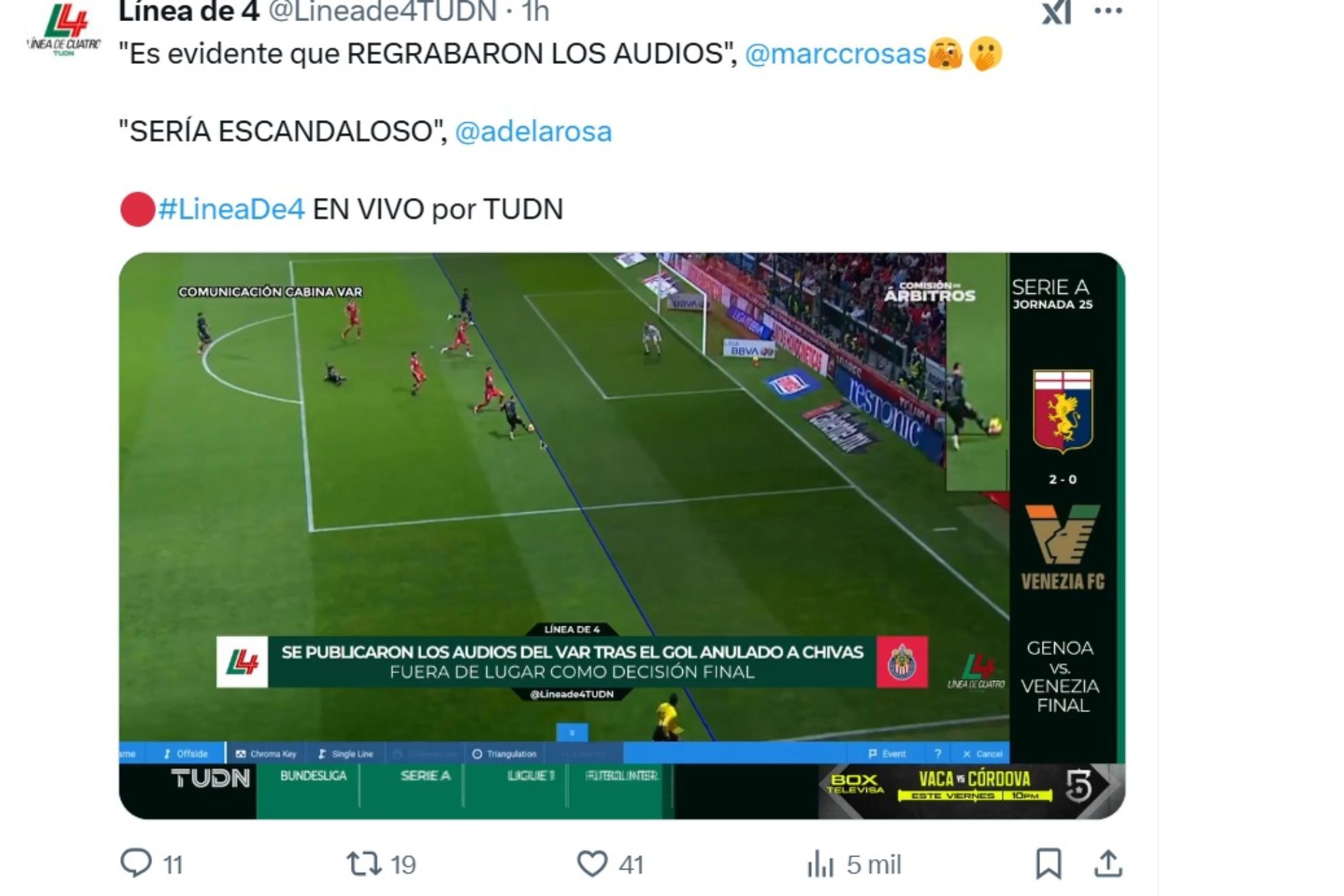Share this tweet

[1108, 863]
